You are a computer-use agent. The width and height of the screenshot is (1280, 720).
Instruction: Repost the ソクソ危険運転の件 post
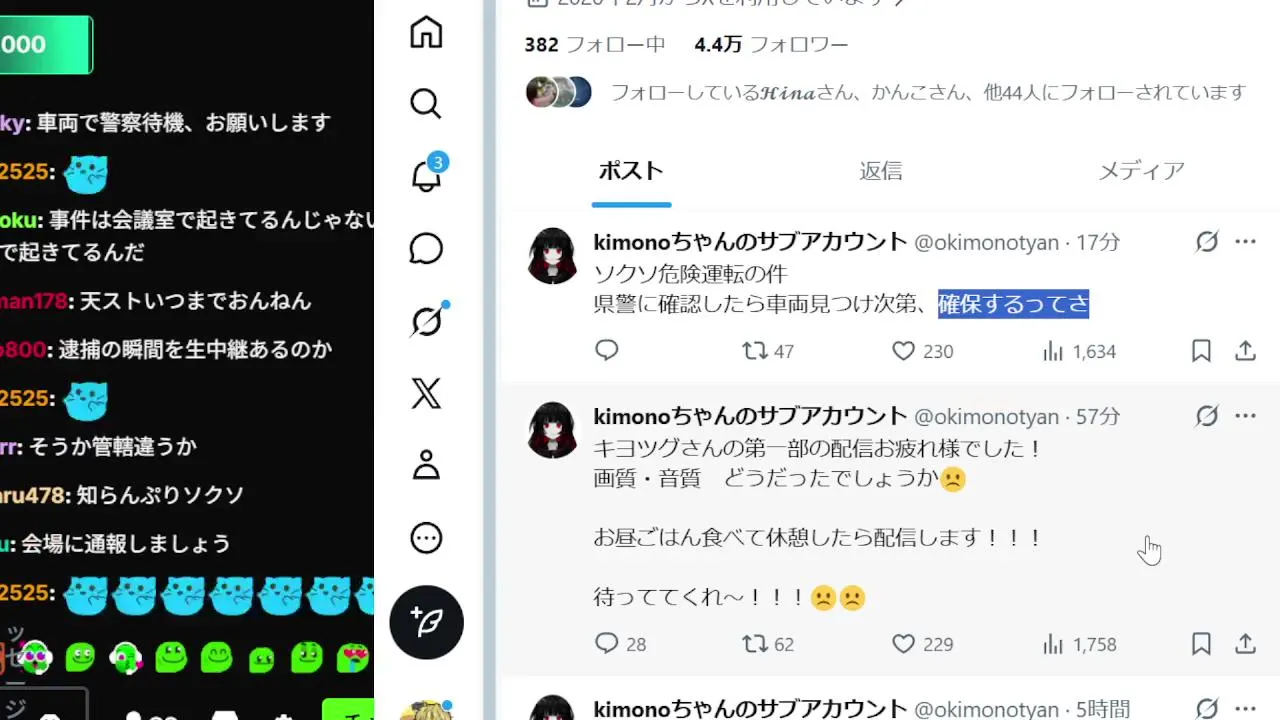755,351
